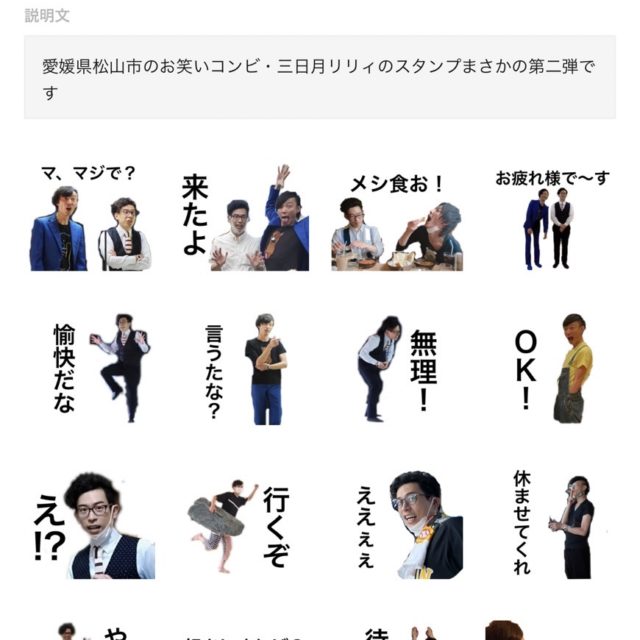Screen dimensions: 640x640
Task: Open the 来たよ sticker
Action: point(245,218)
